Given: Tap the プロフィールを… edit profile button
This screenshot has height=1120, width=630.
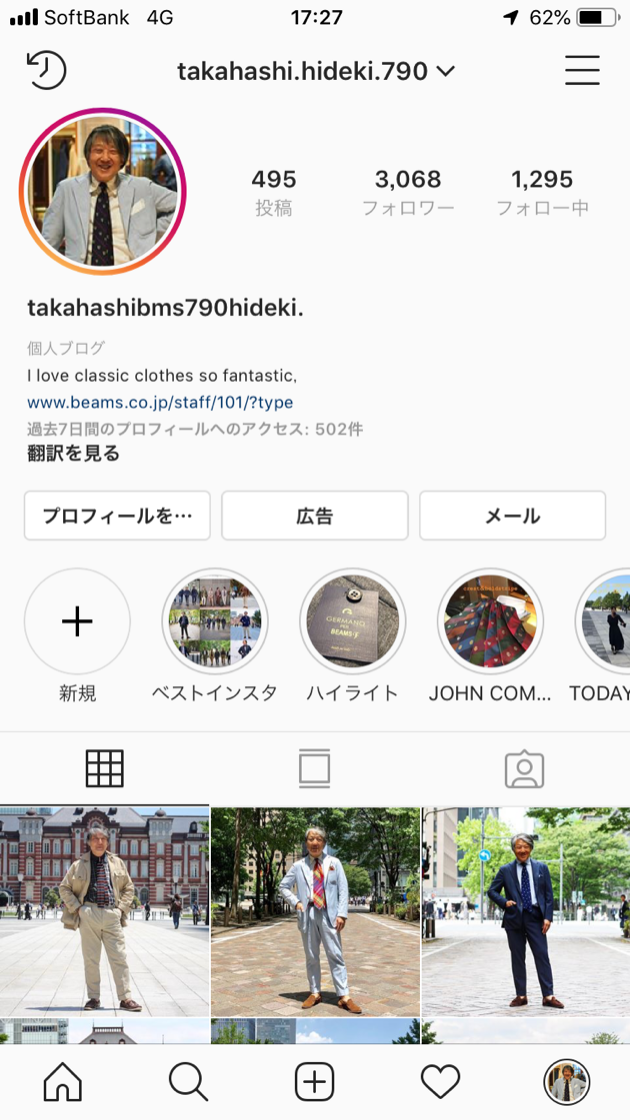Looking at the screenshot, I should tap(117, 516).
